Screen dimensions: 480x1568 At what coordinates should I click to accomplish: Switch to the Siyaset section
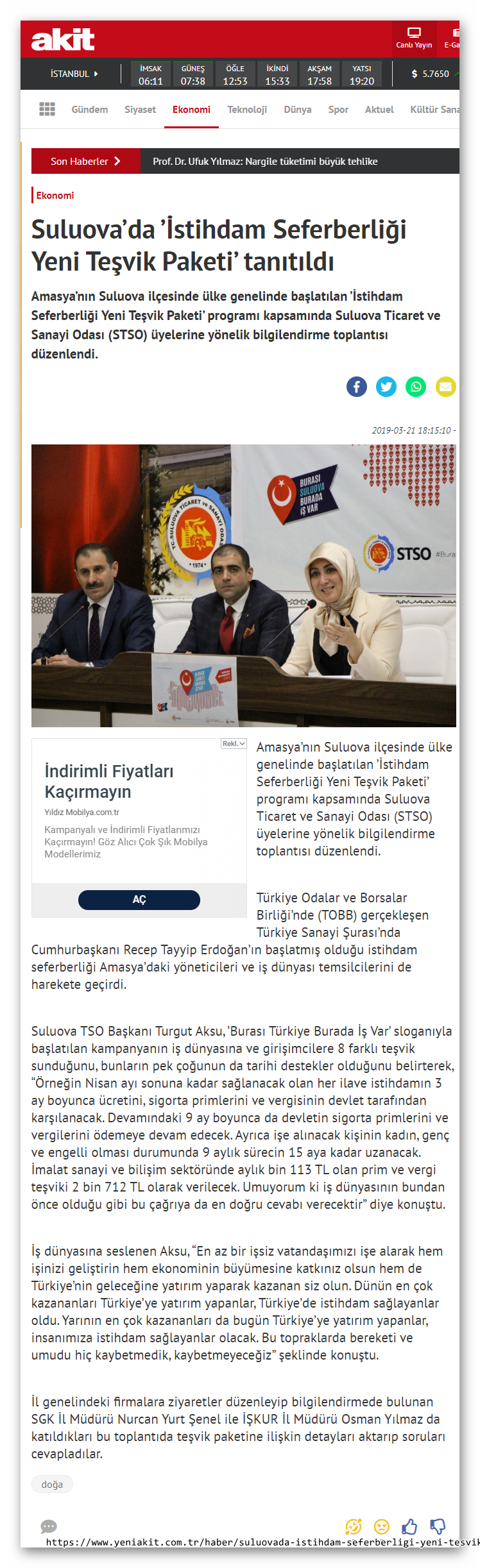pos(140,110)
